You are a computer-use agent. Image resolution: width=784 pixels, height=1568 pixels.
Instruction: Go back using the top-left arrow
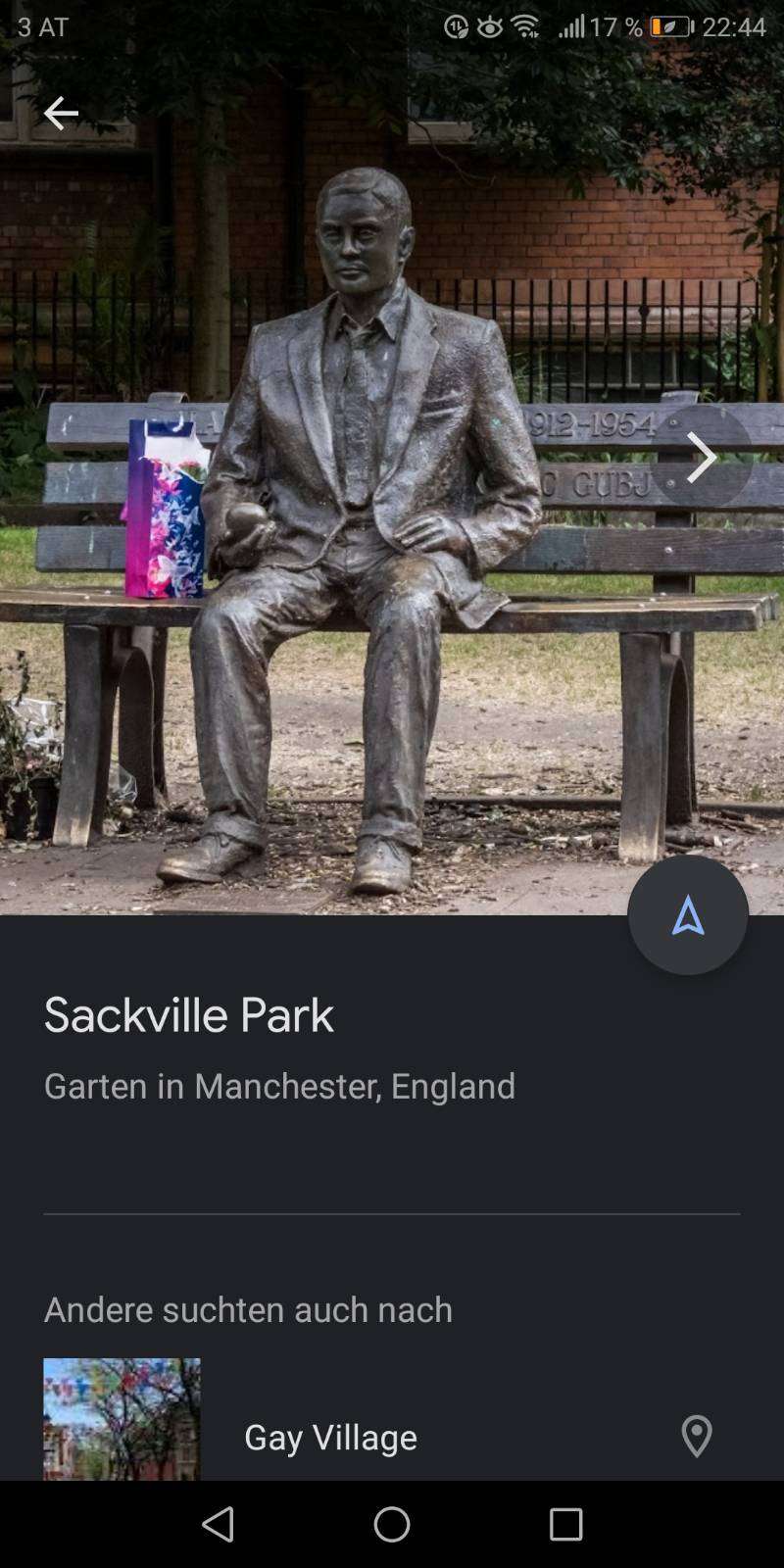pos(61,114)
